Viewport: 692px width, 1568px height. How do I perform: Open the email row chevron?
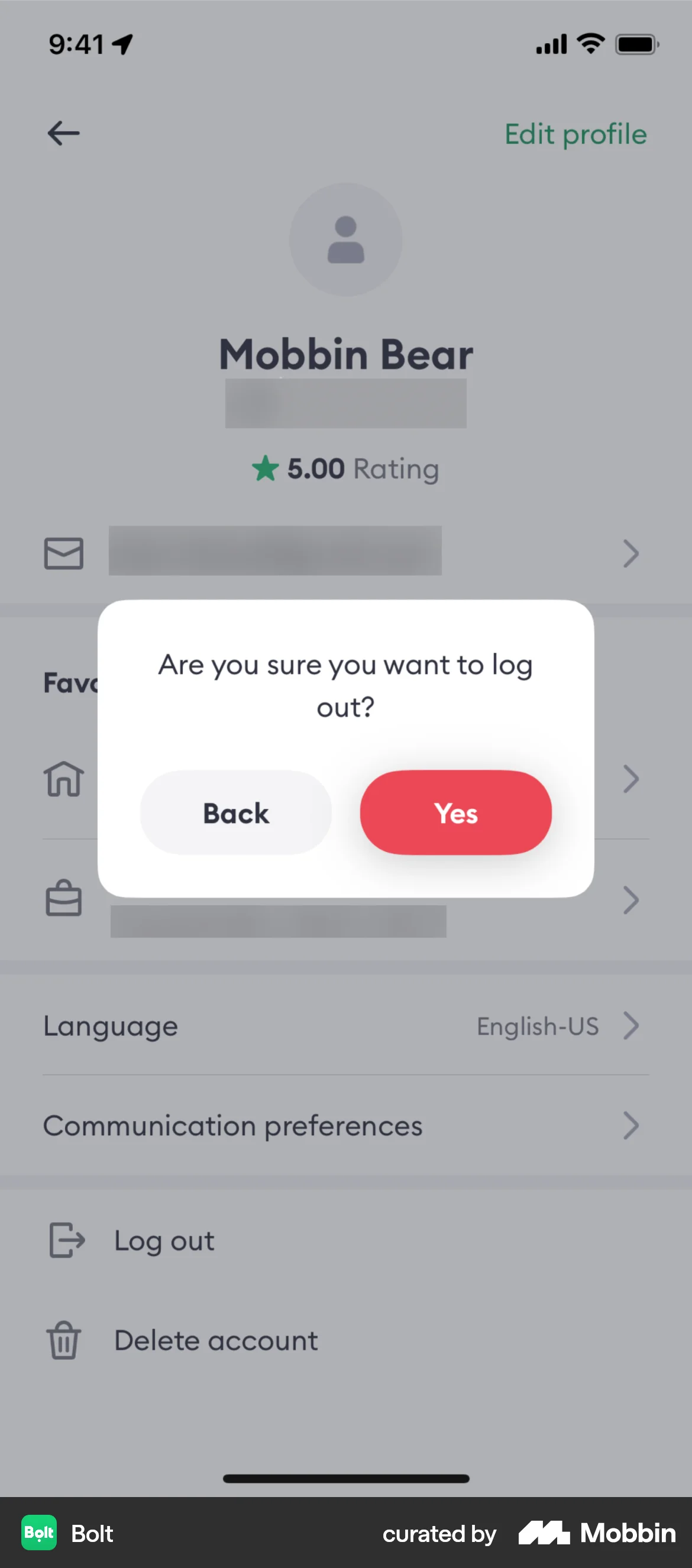(x=630, y=554)
